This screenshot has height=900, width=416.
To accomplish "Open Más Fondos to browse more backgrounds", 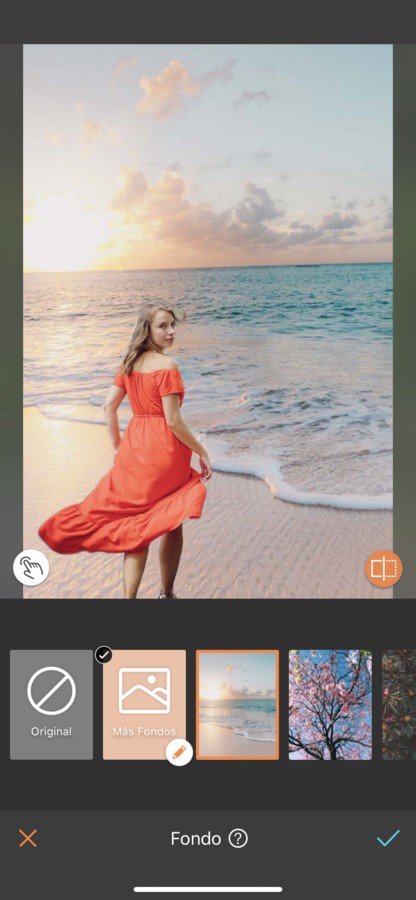I will [145, 704].
